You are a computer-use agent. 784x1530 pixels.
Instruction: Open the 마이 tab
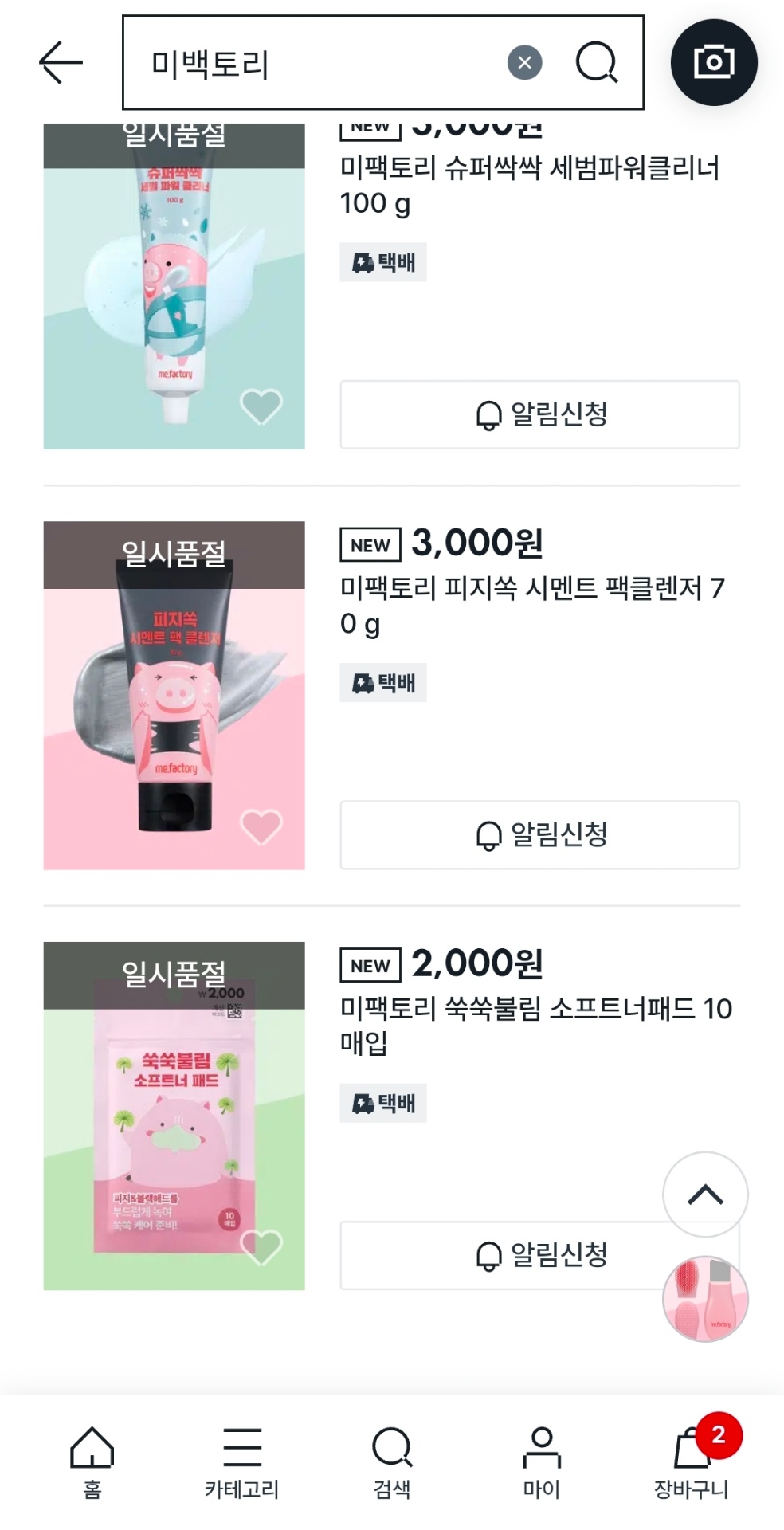click(542, 1462)
